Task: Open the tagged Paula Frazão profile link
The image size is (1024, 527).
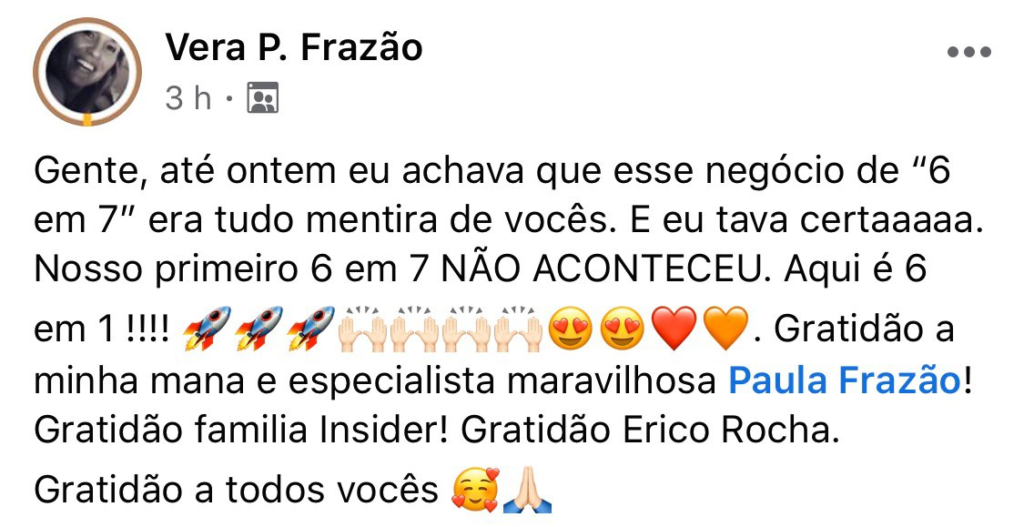Action: coord(846,380)
